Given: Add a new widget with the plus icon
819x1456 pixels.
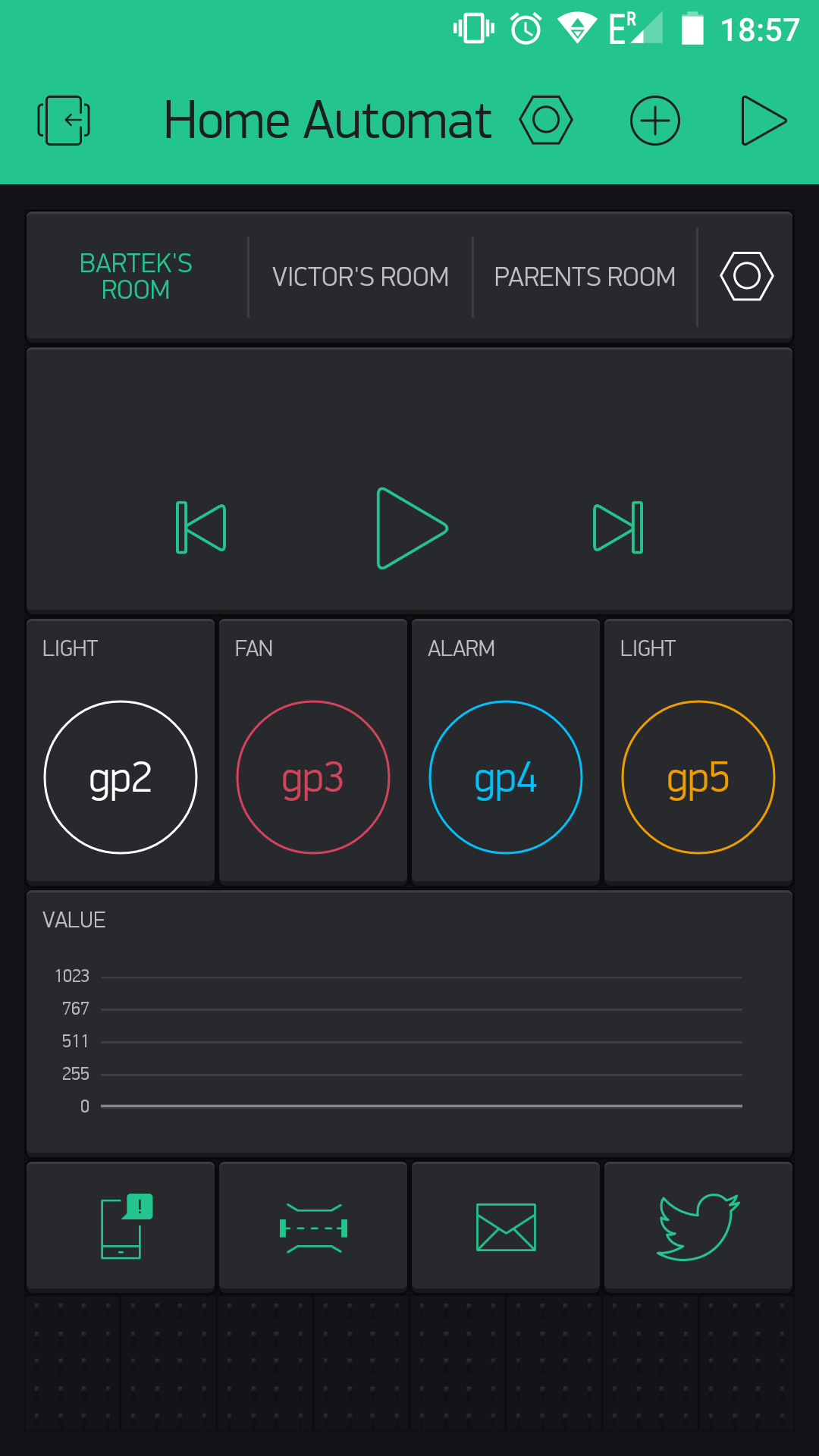Looking at the screenshot, I should click(x=655, y=121).
